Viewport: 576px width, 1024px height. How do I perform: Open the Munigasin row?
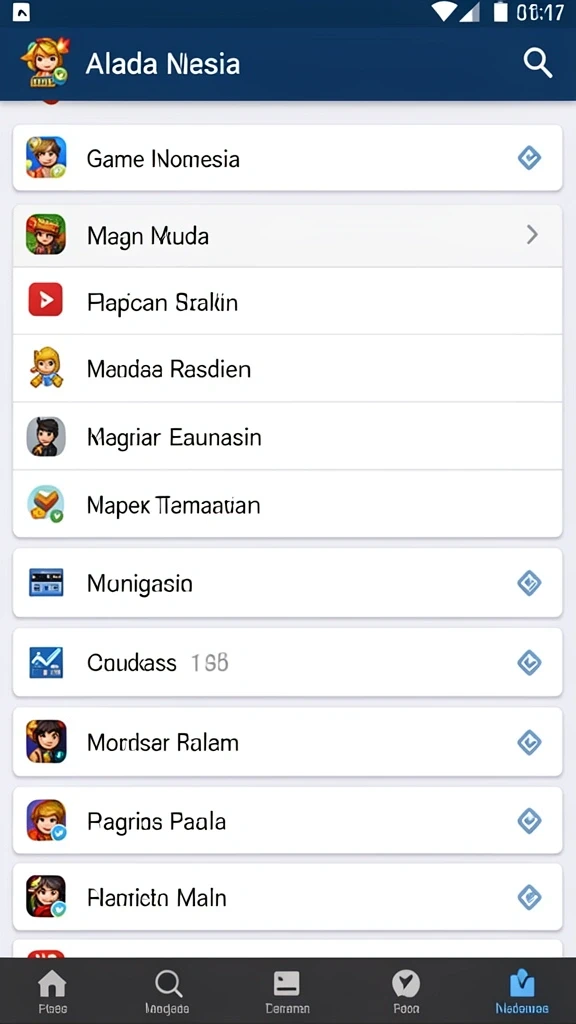287,583
